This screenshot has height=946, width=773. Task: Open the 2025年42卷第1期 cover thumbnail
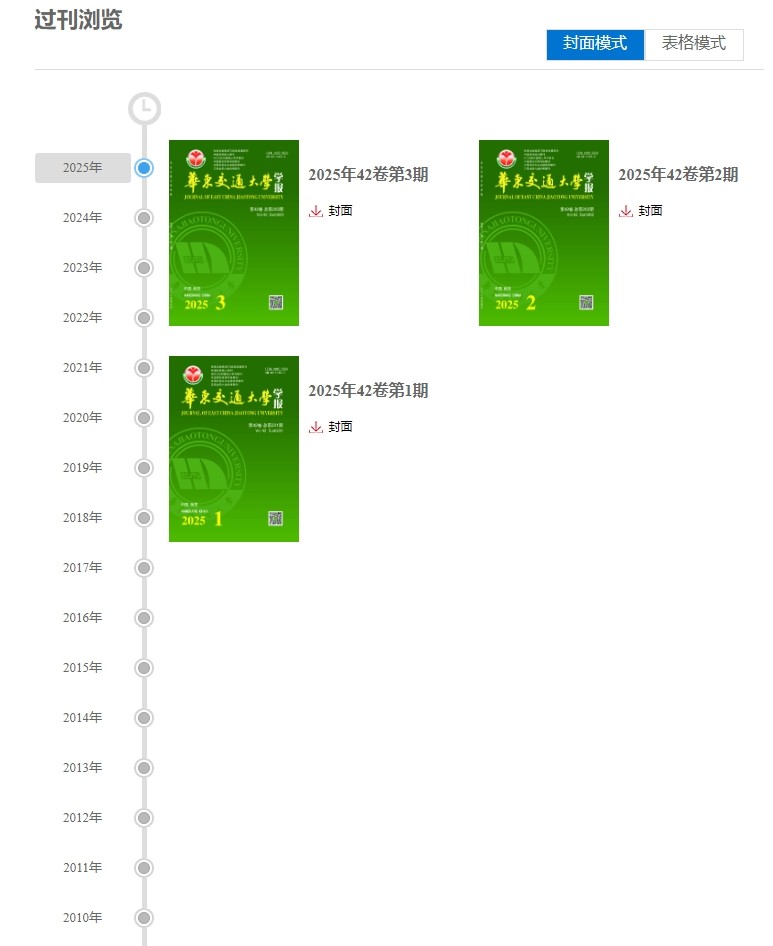234,449
